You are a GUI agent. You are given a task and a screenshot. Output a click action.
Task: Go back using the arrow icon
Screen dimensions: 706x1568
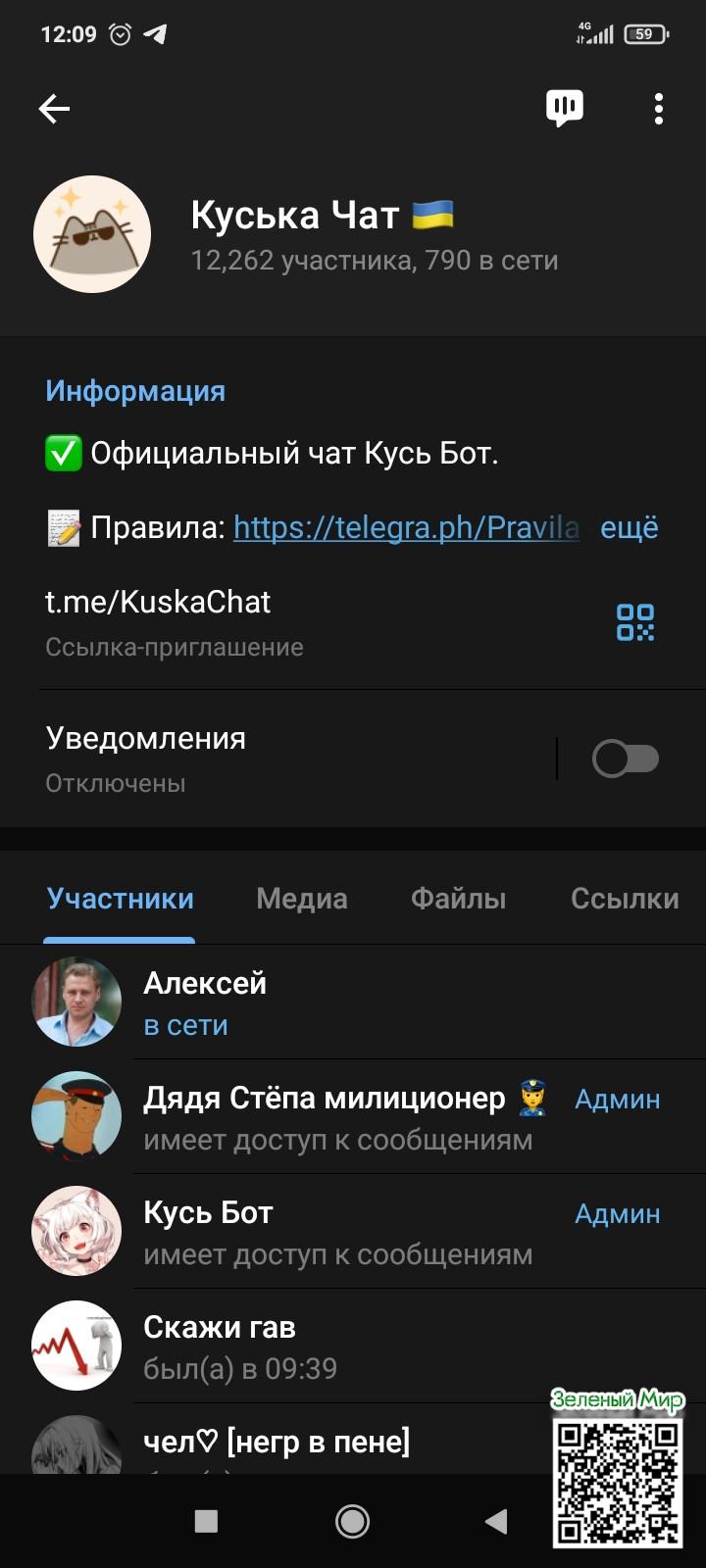pos(54,109)
